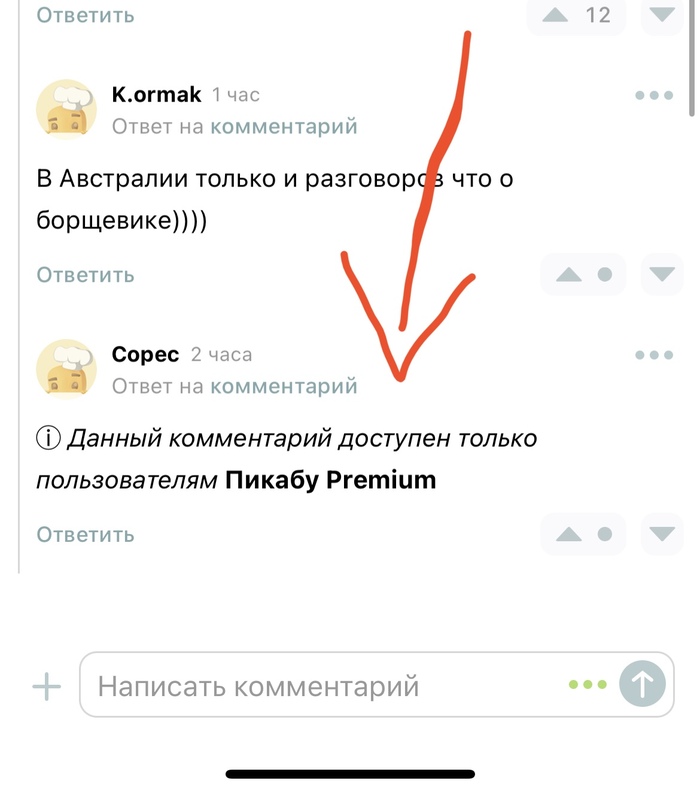The height and width of the screenshot is (793, 700).
Task: Add an attachment with the plus icon
Action: (47, 686)
